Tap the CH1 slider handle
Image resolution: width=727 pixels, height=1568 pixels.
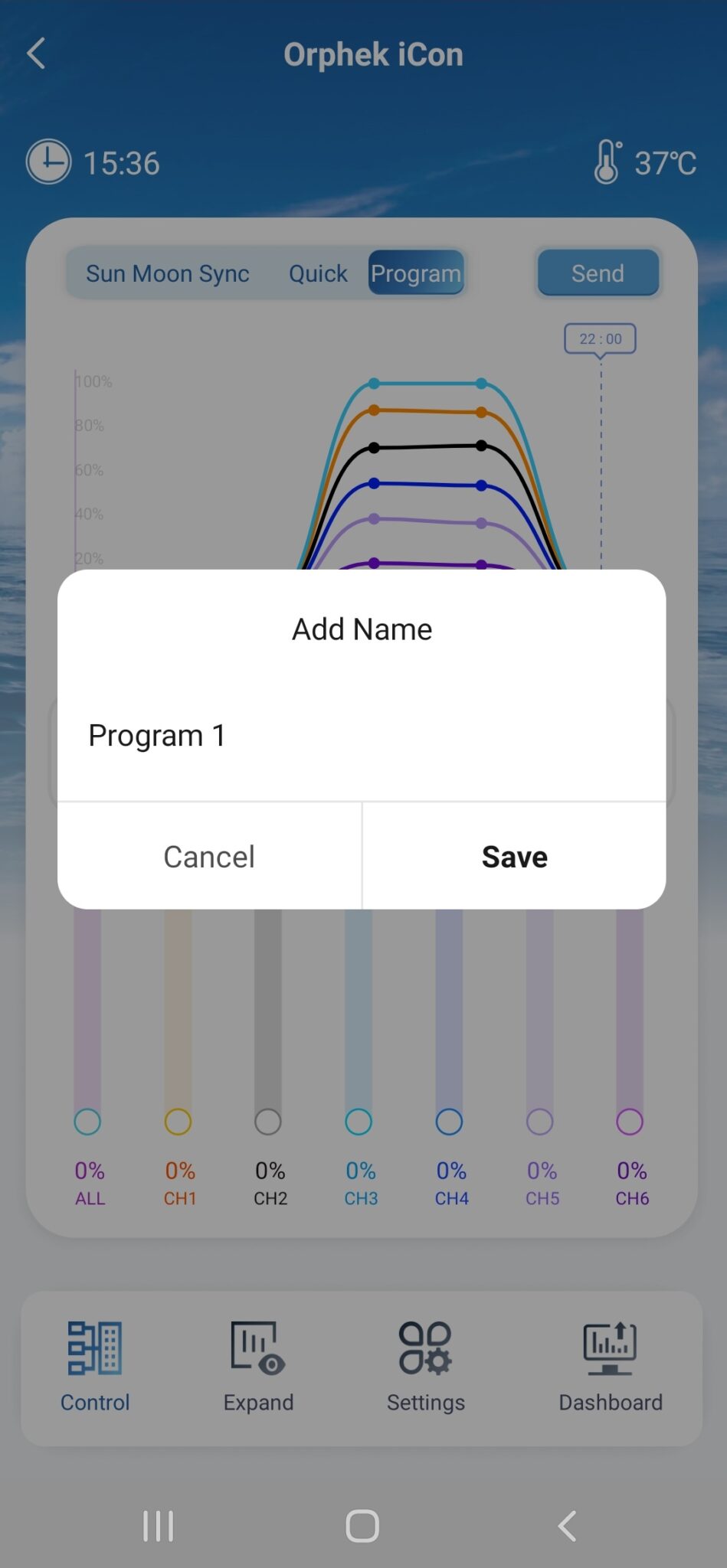point(178,1122)
